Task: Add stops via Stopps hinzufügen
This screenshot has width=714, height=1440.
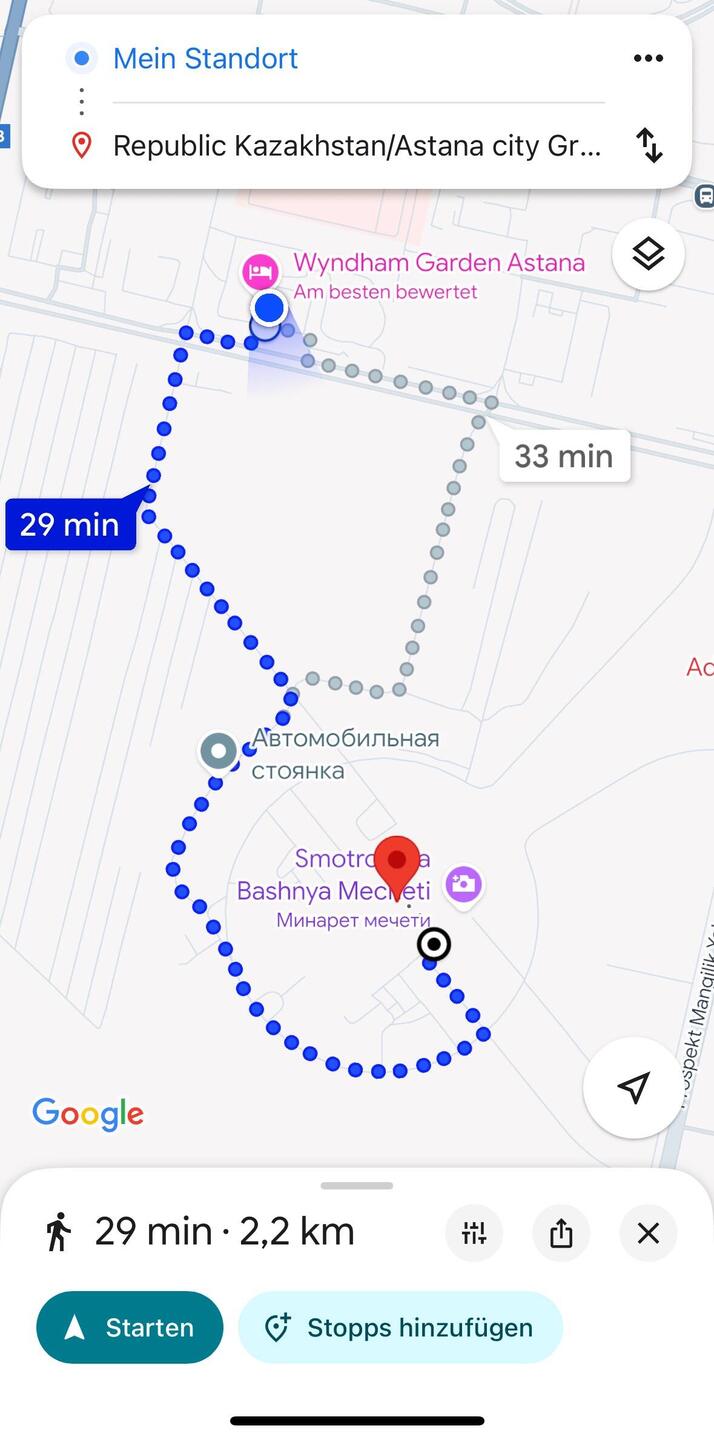Action: coord(400,1327)
